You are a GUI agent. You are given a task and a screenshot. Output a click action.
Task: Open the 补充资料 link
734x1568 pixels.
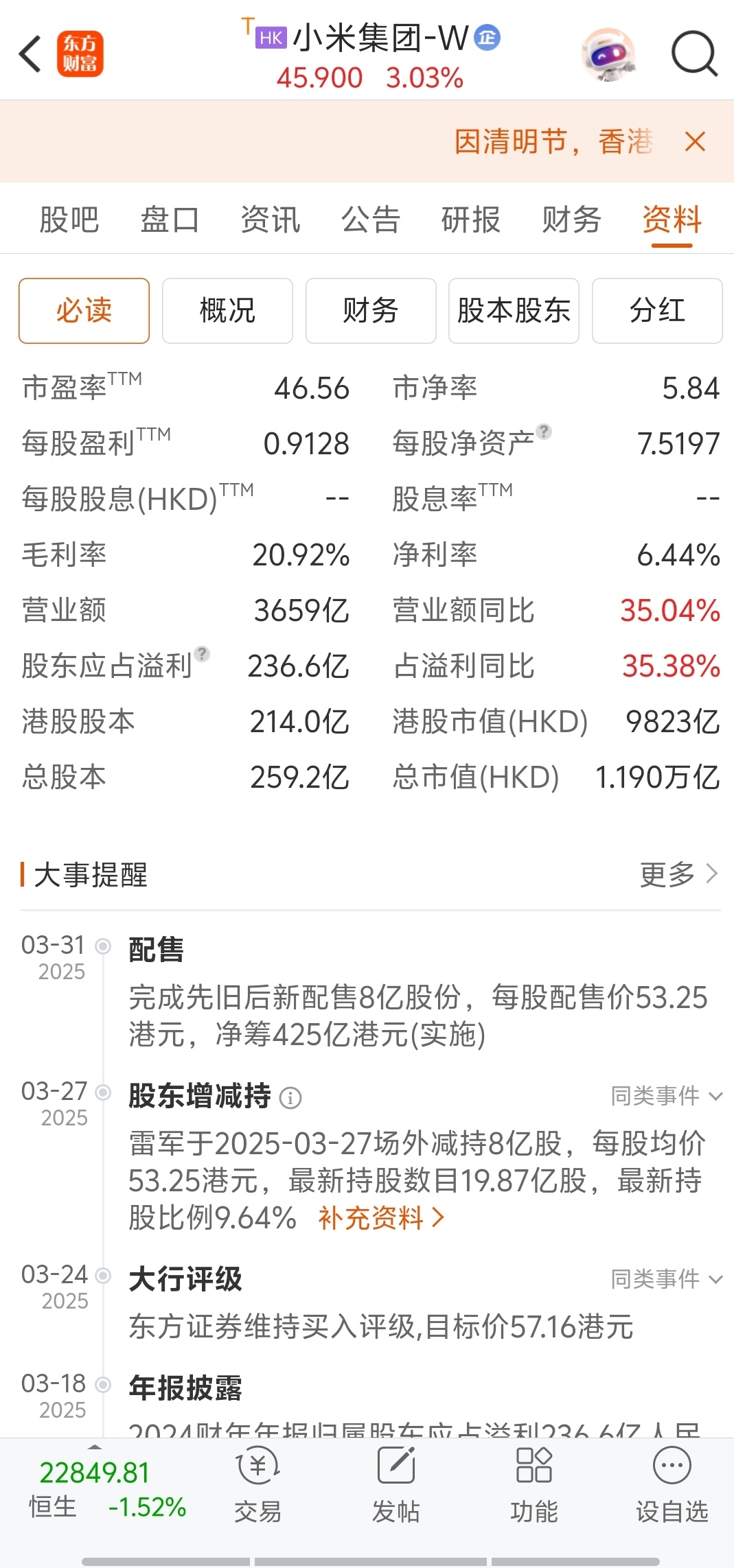380,1217
